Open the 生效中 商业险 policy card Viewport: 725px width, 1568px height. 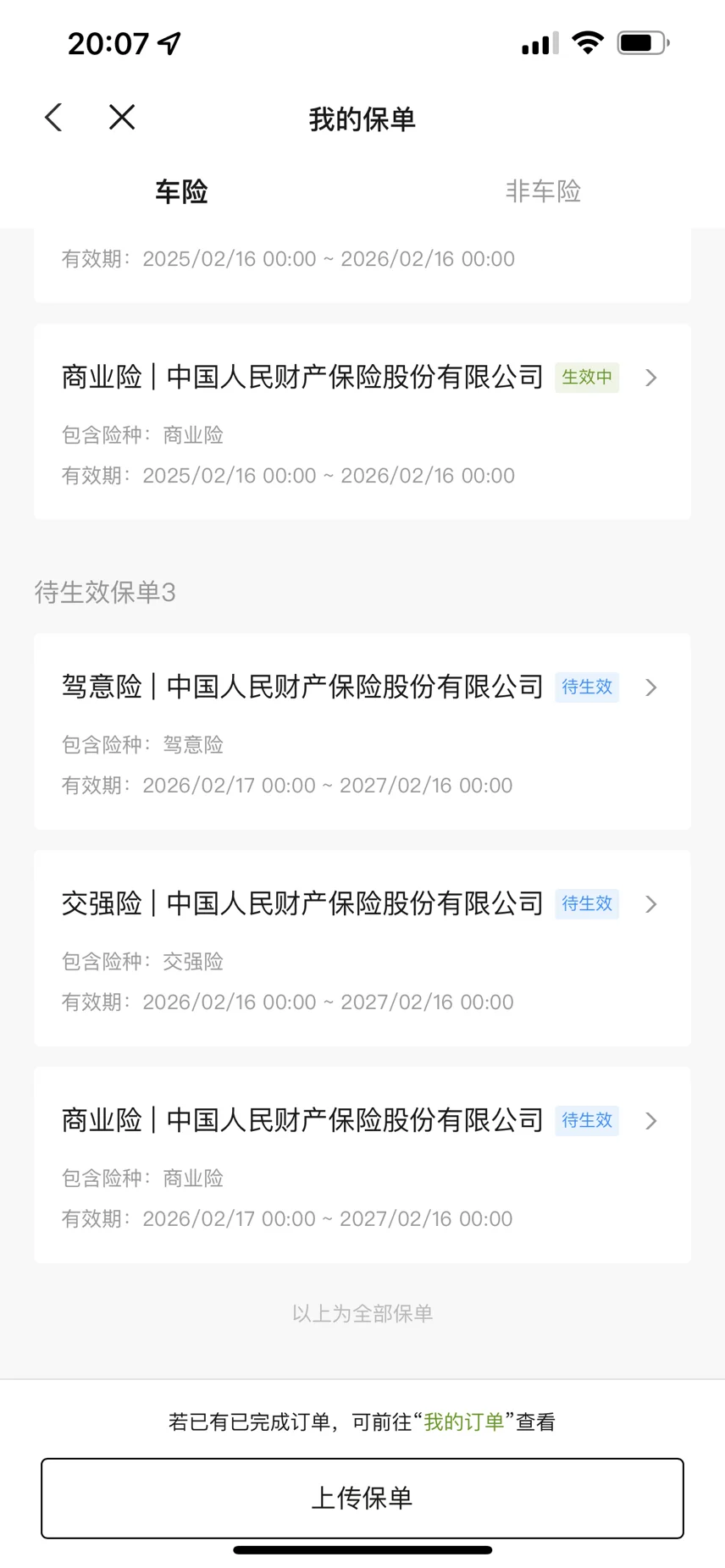[362, 422]
